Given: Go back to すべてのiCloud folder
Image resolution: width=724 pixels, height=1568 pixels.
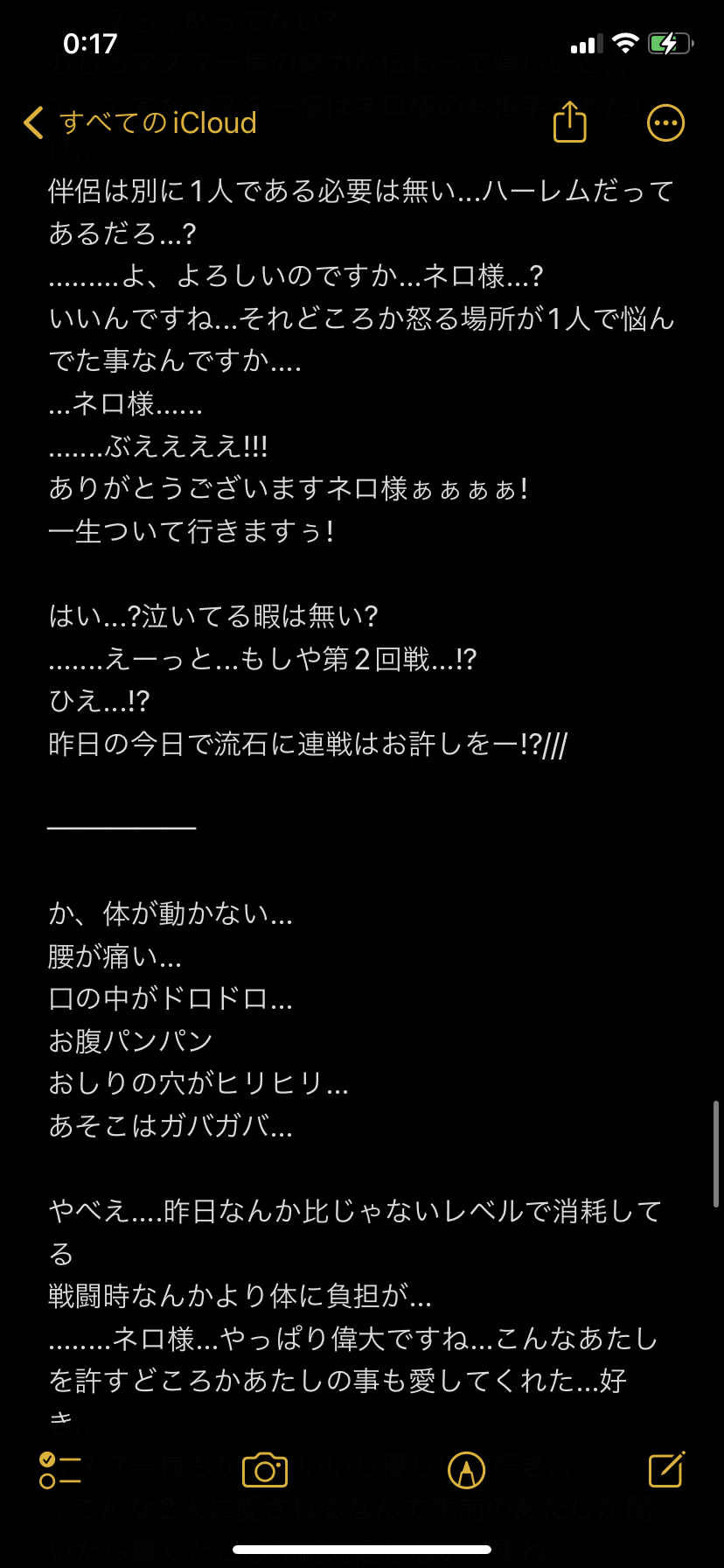Looking at the screenshot, I should (140, 123).
